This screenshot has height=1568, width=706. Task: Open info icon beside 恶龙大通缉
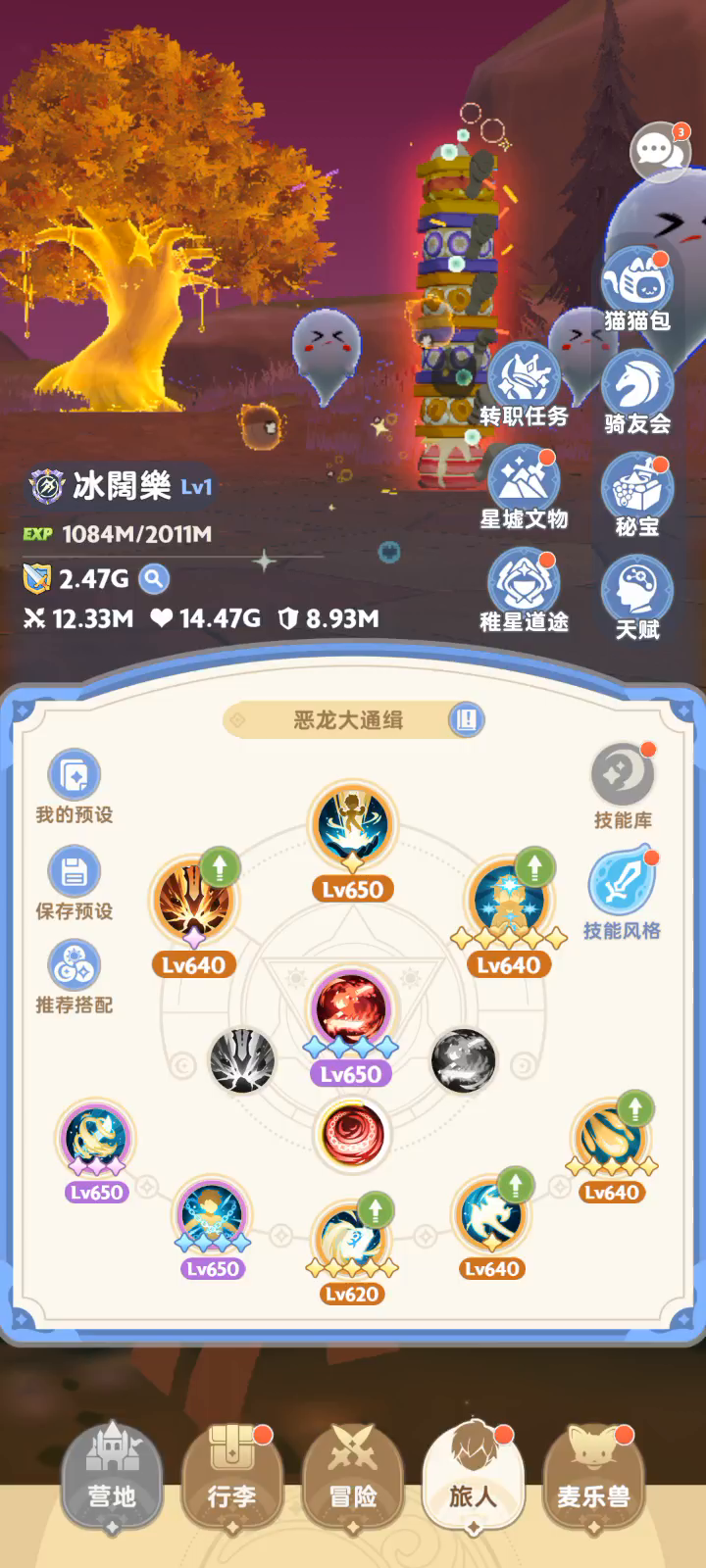(467, 720)
